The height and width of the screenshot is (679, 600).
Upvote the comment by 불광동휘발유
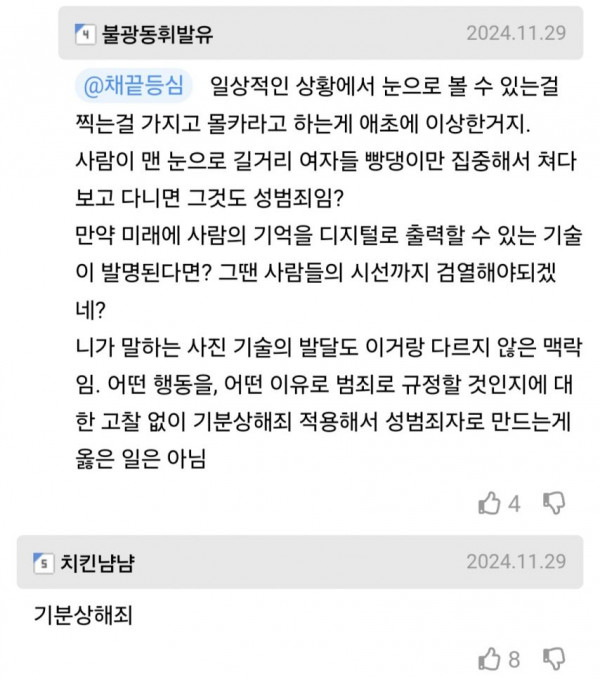coord(490,503)
